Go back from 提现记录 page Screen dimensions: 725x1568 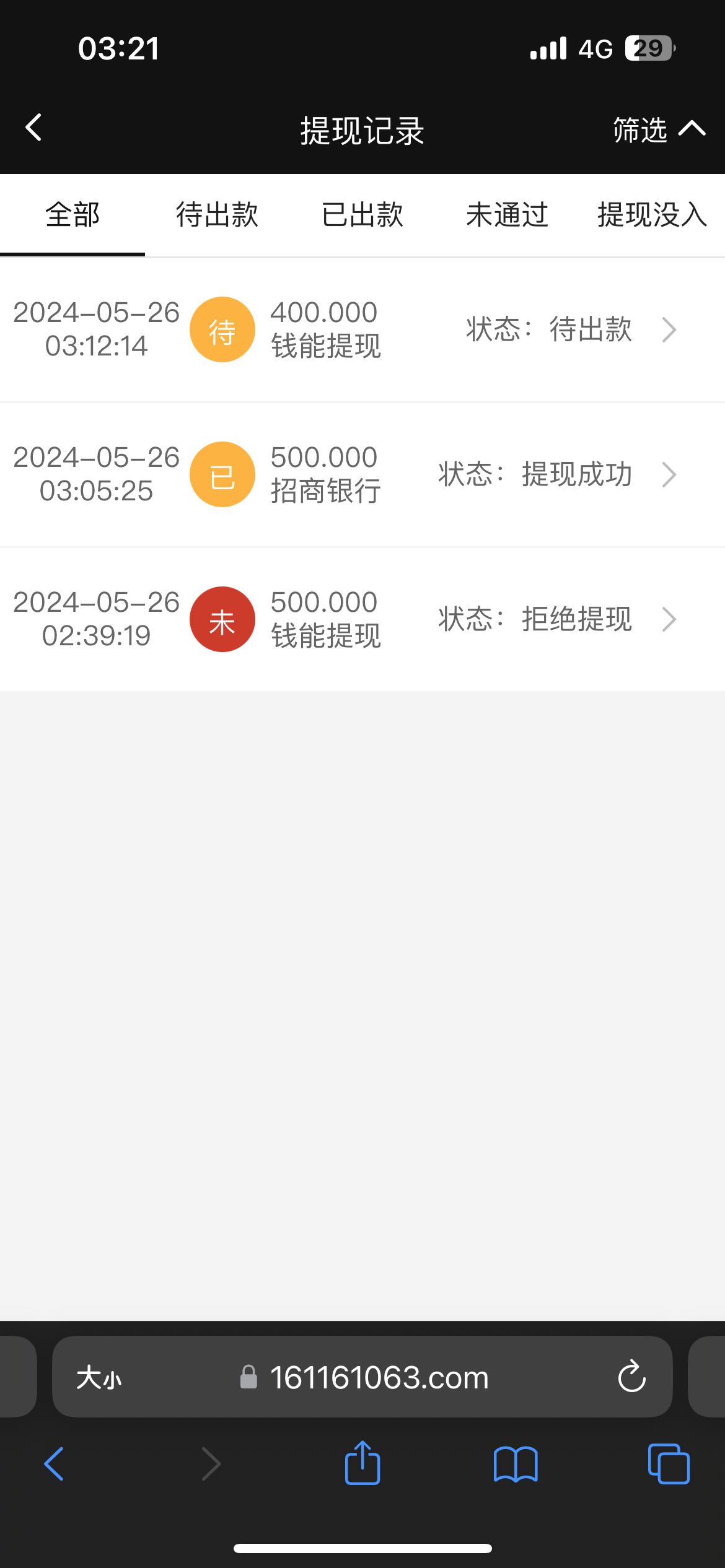[34, 128]
